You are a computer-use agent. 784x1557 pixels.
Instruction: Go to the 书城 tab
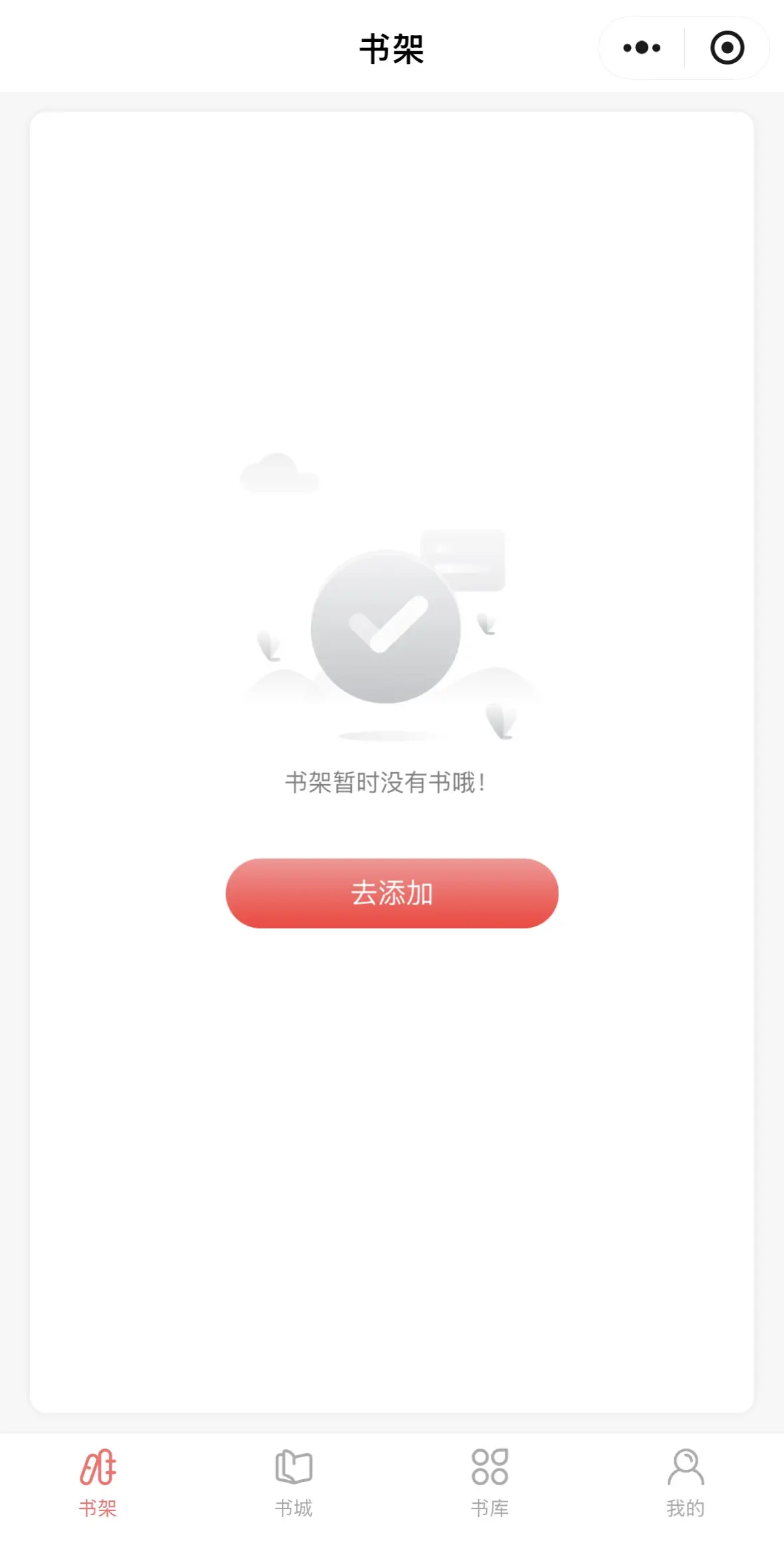coord(293,1483)
